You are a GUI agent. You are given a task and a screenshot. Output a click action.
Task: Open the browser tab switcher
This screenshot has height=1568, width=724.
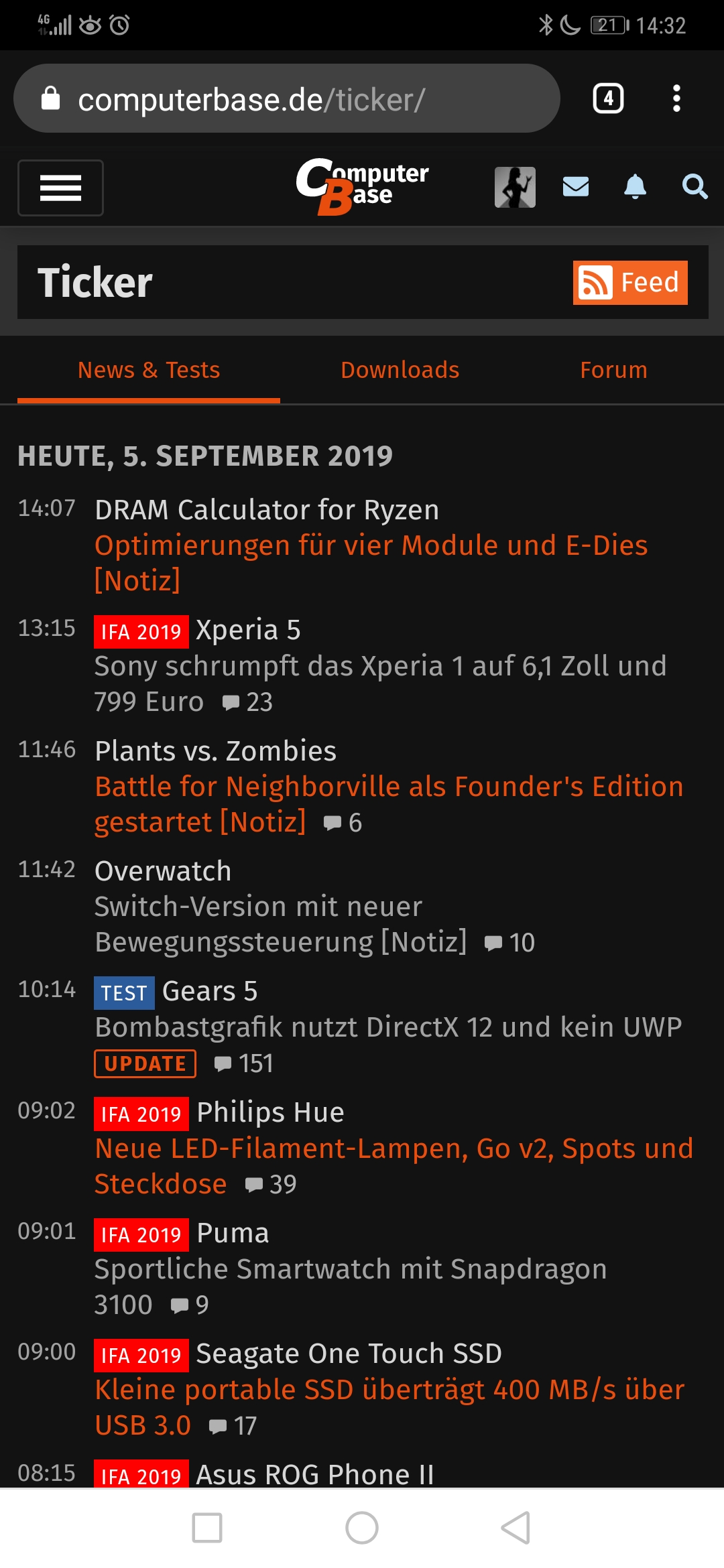click(608, 99)
